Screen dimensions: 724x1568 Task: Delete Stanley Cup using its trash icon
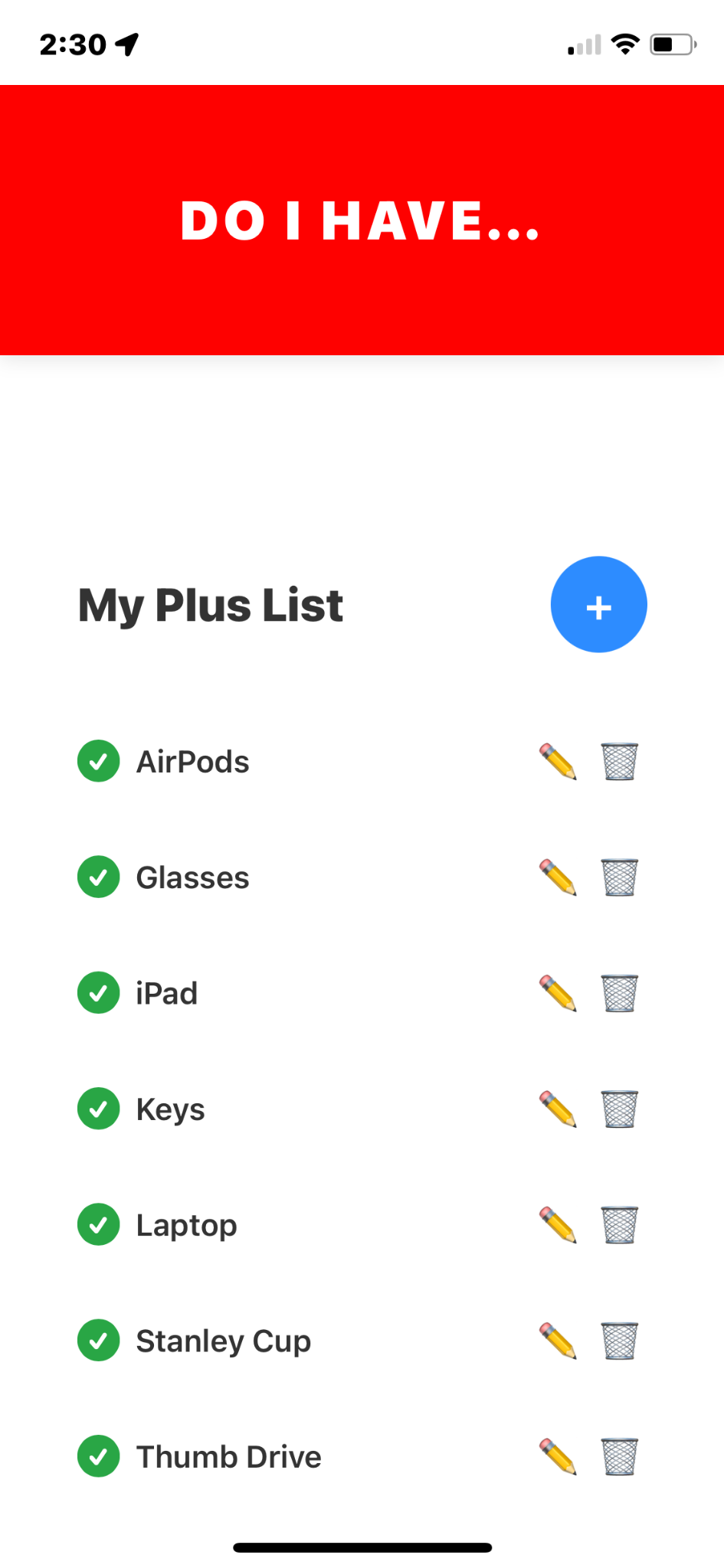click(x=619, y=1340)
